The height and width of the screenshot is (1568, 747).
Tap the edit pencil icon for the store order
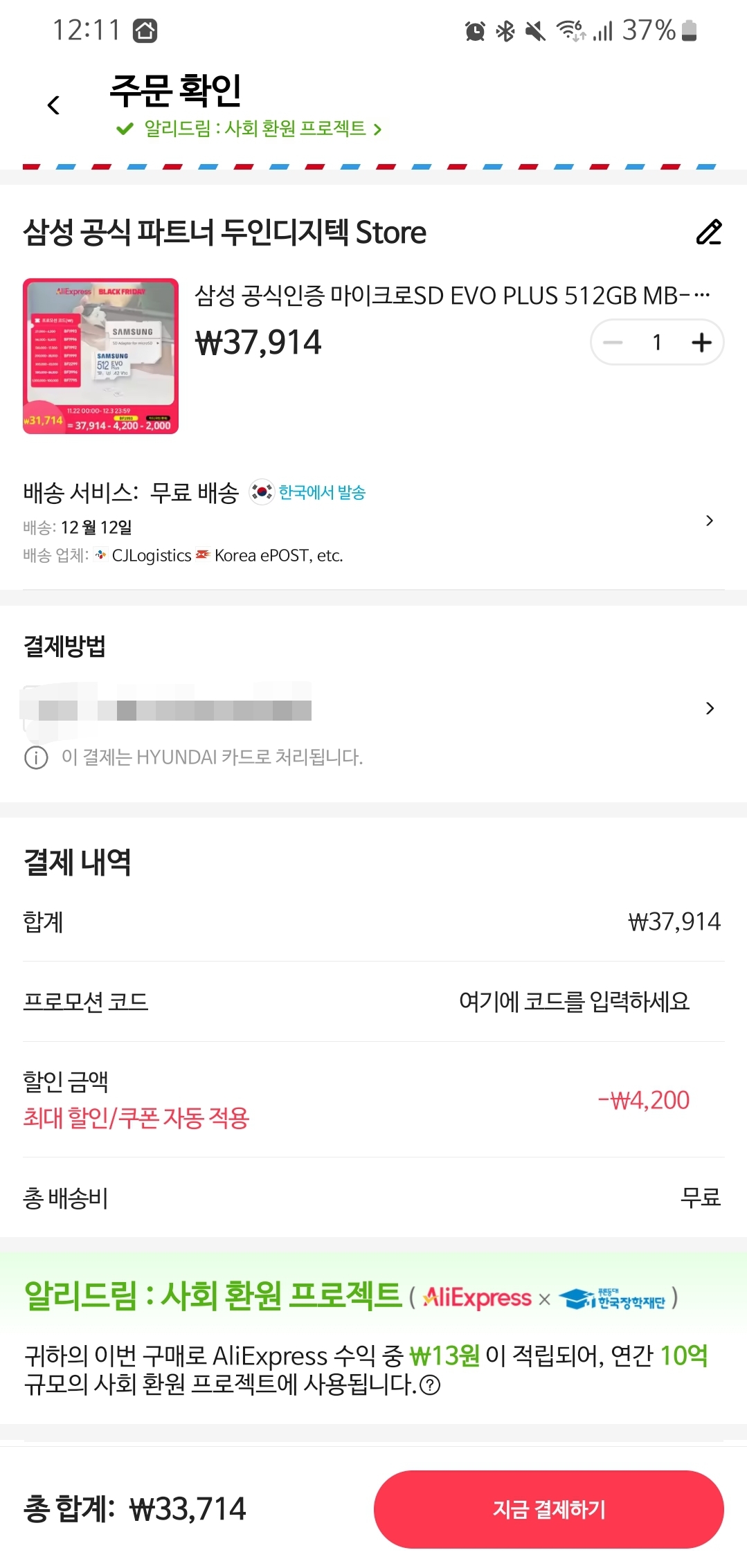point(708,233)
